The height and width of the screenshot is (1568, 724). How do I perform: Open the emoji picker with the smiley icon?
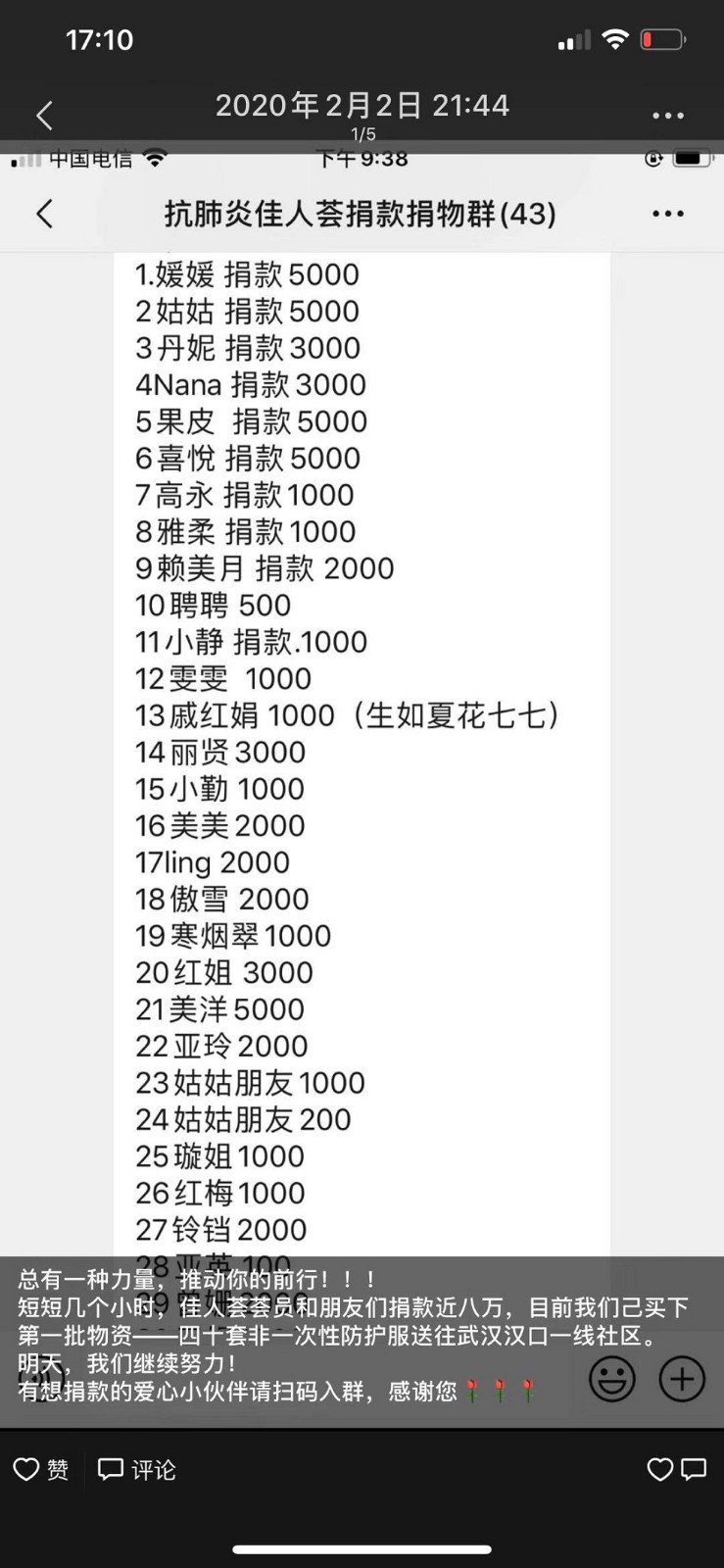[613, 1379]
